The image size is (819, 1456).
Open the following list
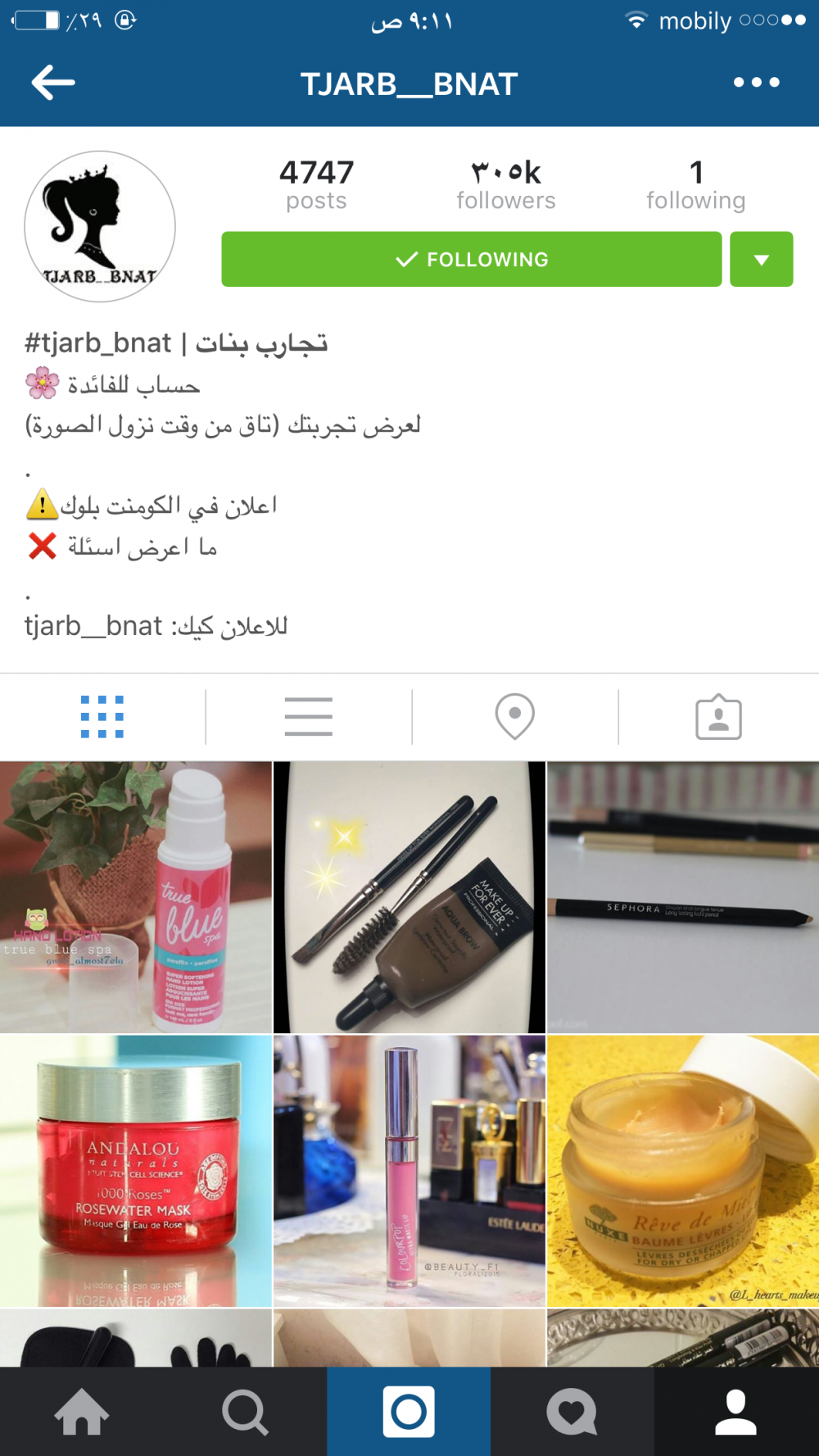pos(695,185)
